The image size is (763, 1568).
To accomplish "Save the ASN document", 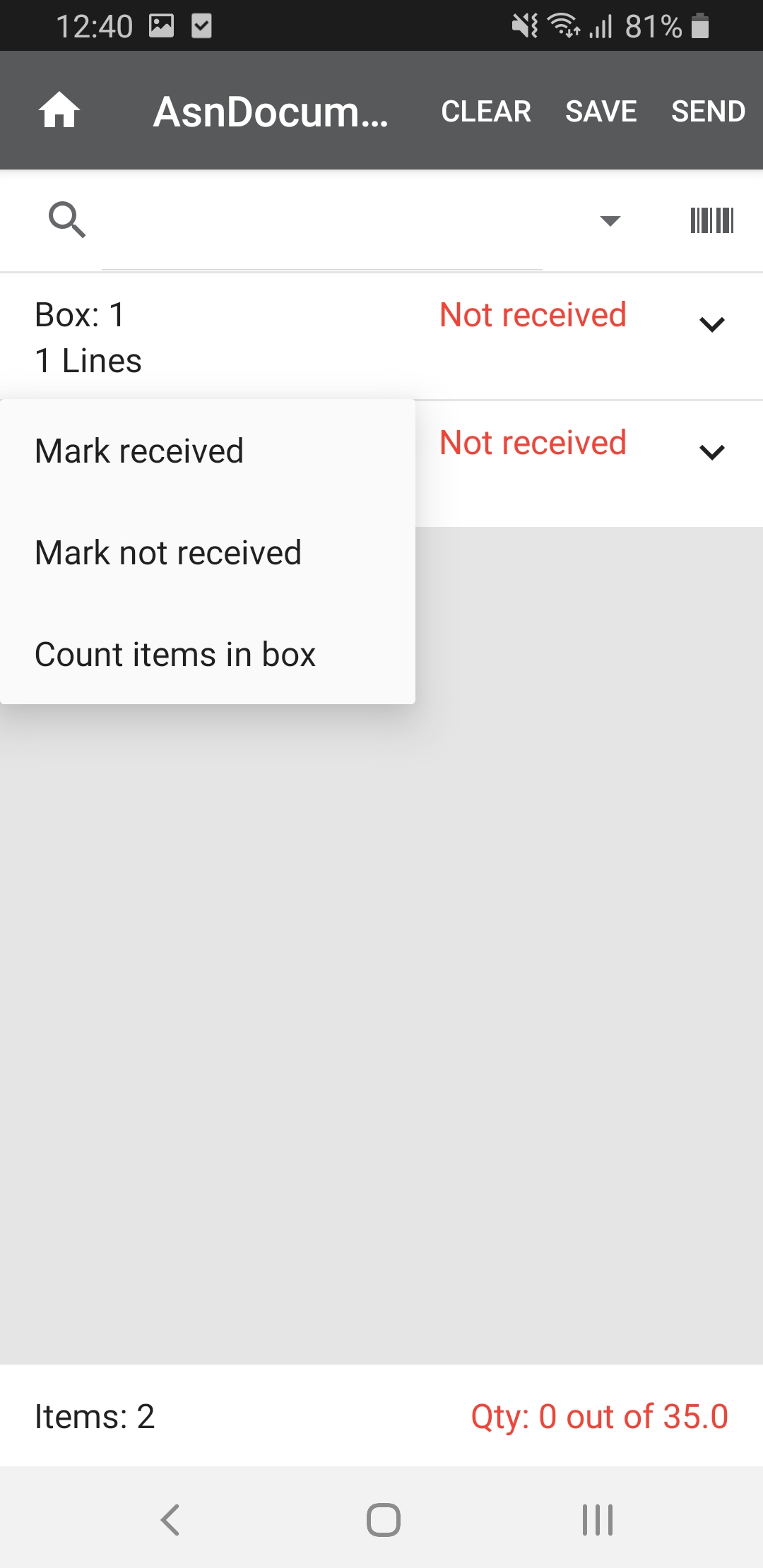I will [601, 112].
